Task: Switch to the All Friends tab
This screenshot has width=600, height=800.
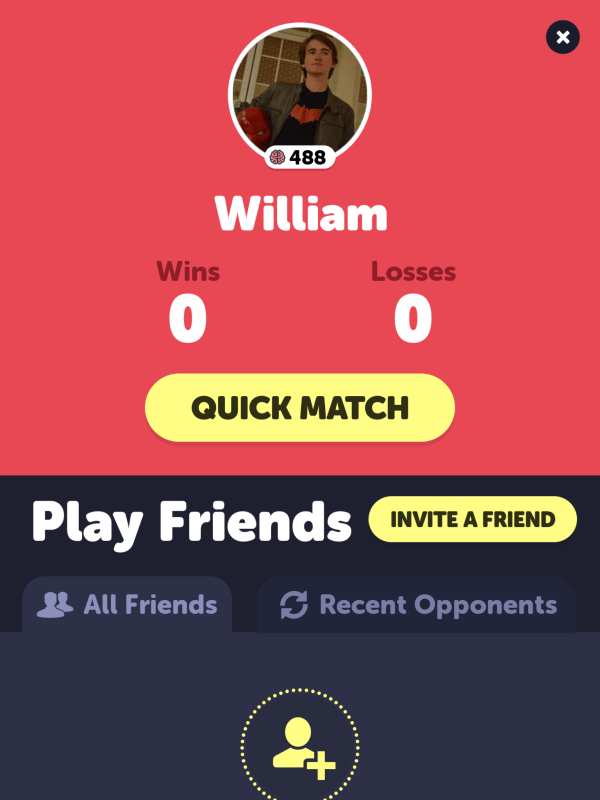Action: pos(127,605)
